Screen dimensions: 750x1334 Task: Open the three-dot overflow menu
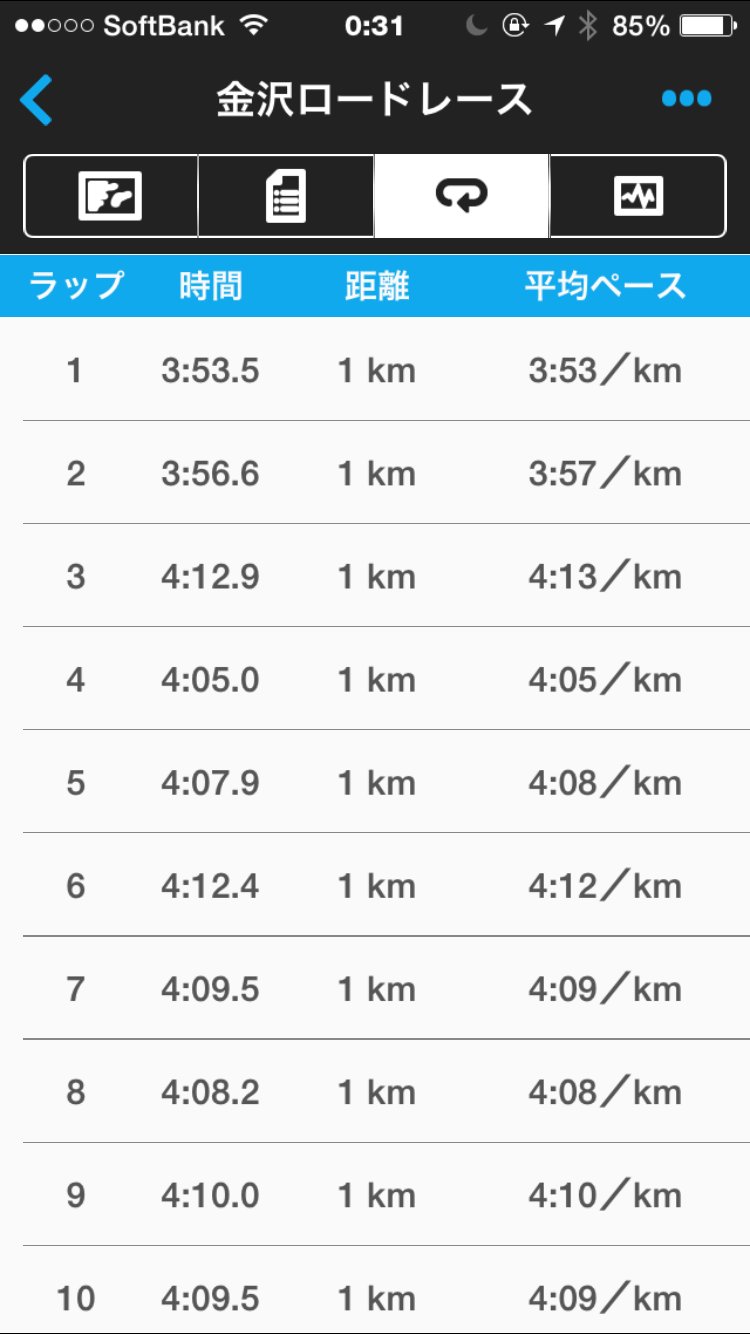click(x=686, y=98)
